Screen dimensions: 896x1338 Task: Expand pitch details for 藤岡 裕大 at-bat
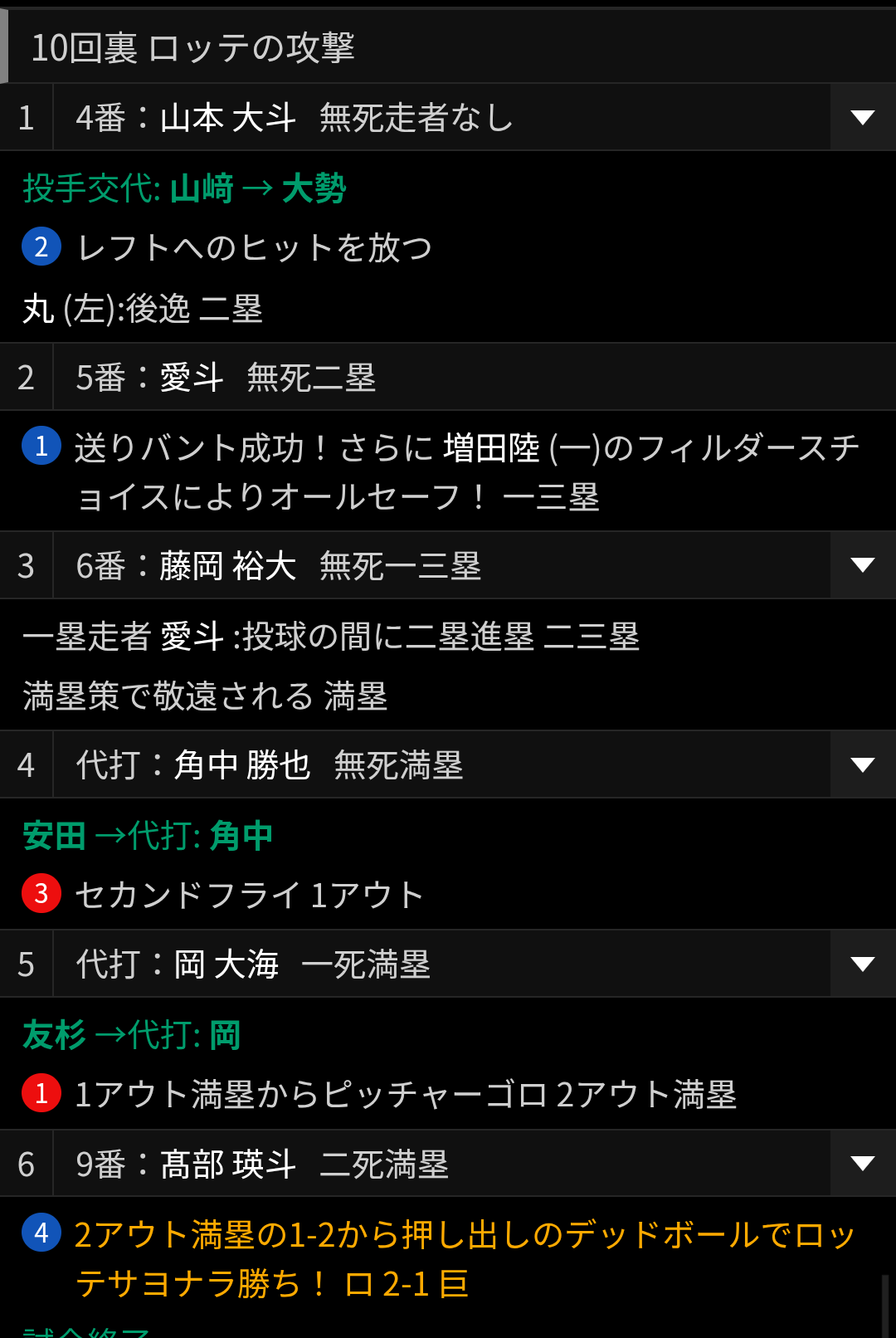pyautogui.click(x=863, y=565)
